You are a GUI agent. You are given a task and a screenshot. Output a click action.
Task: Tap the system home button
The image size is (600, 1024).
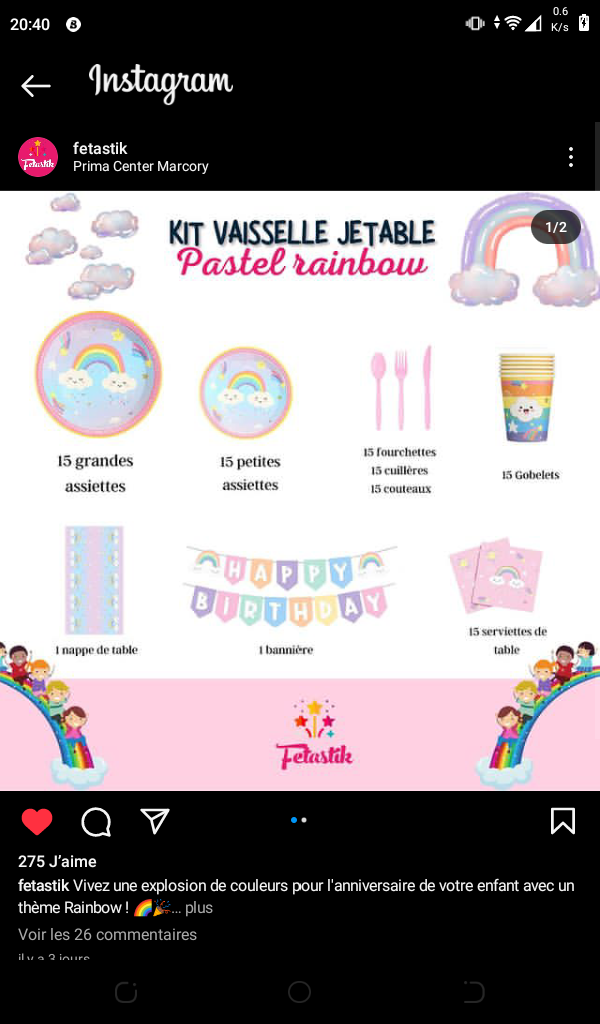[x=299, y=992]
